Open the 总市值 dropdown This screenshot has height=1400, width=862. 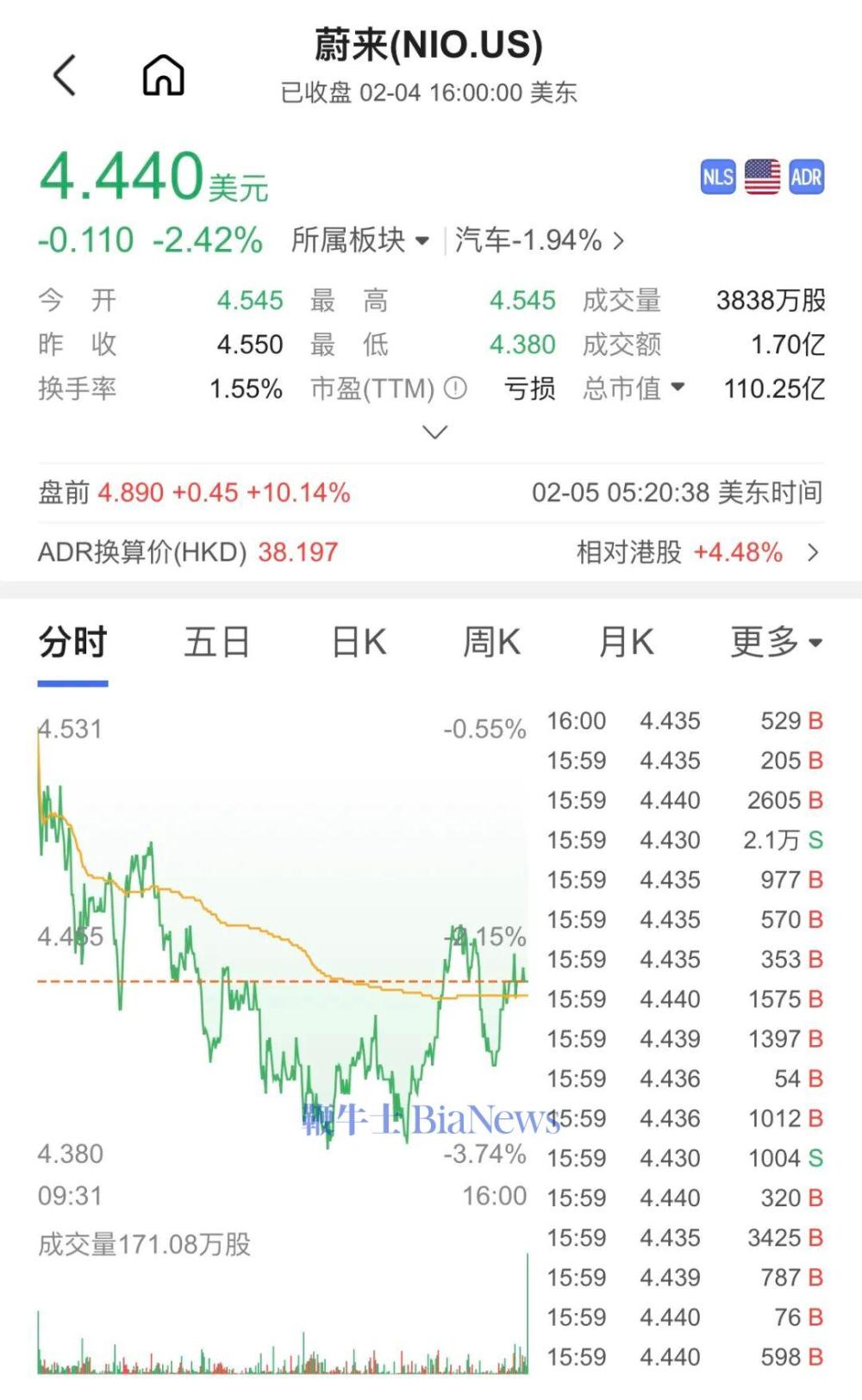[x=634, y=389]
